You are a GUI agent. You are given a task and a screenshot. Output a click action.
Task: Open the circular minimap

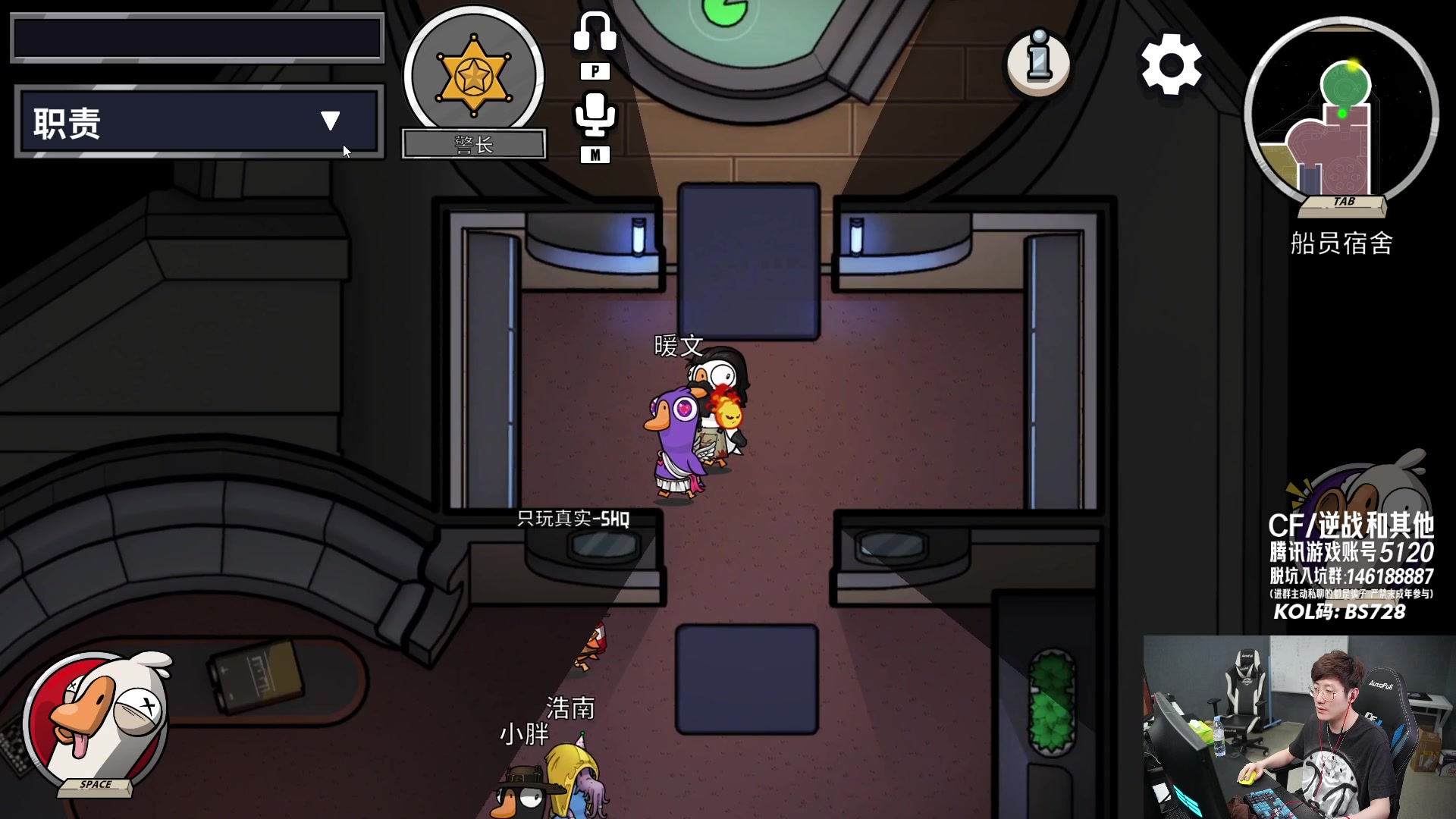(1341, 114)
